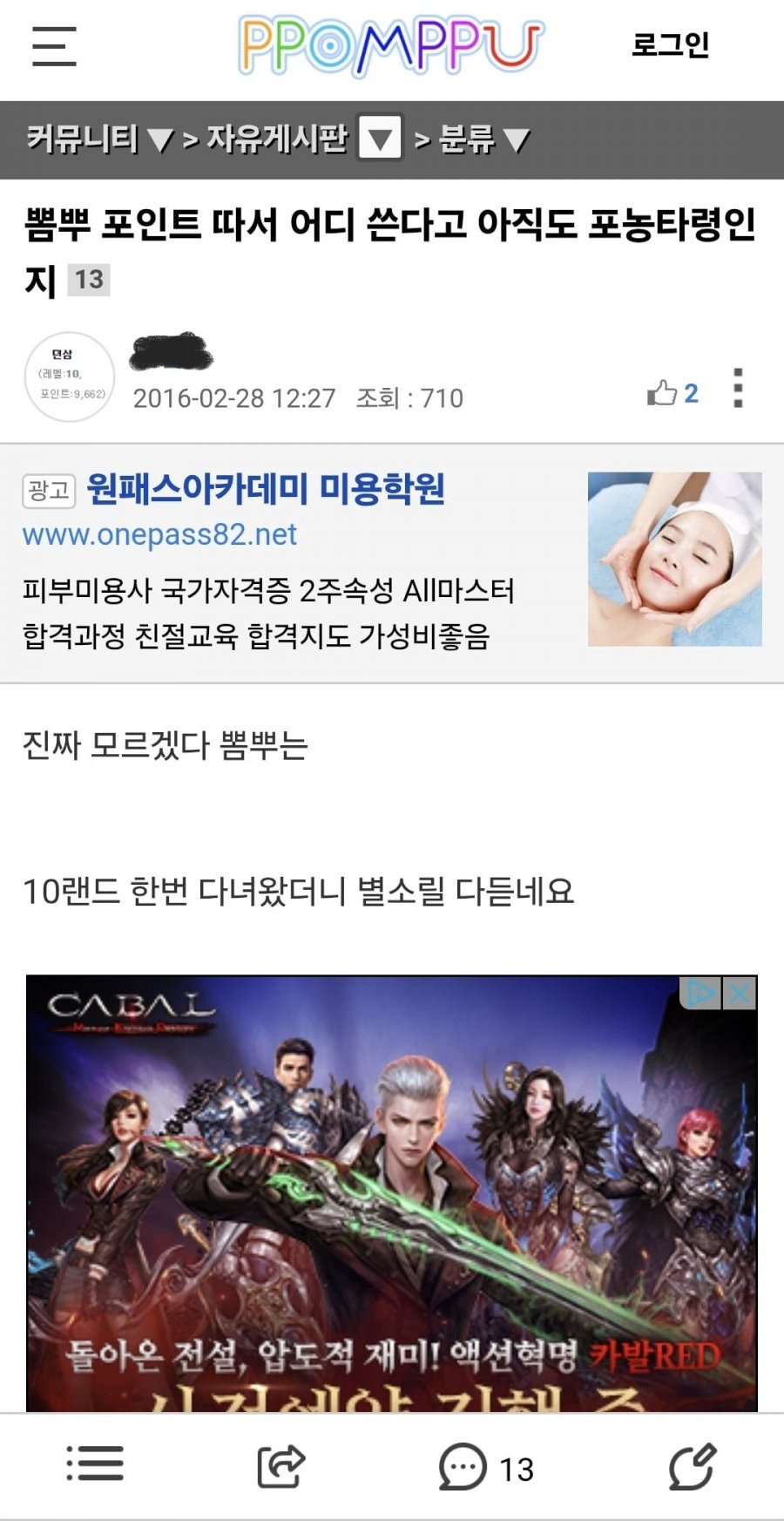Write a new post
Screen dimensions: 784x1521
pos(692,1466)
